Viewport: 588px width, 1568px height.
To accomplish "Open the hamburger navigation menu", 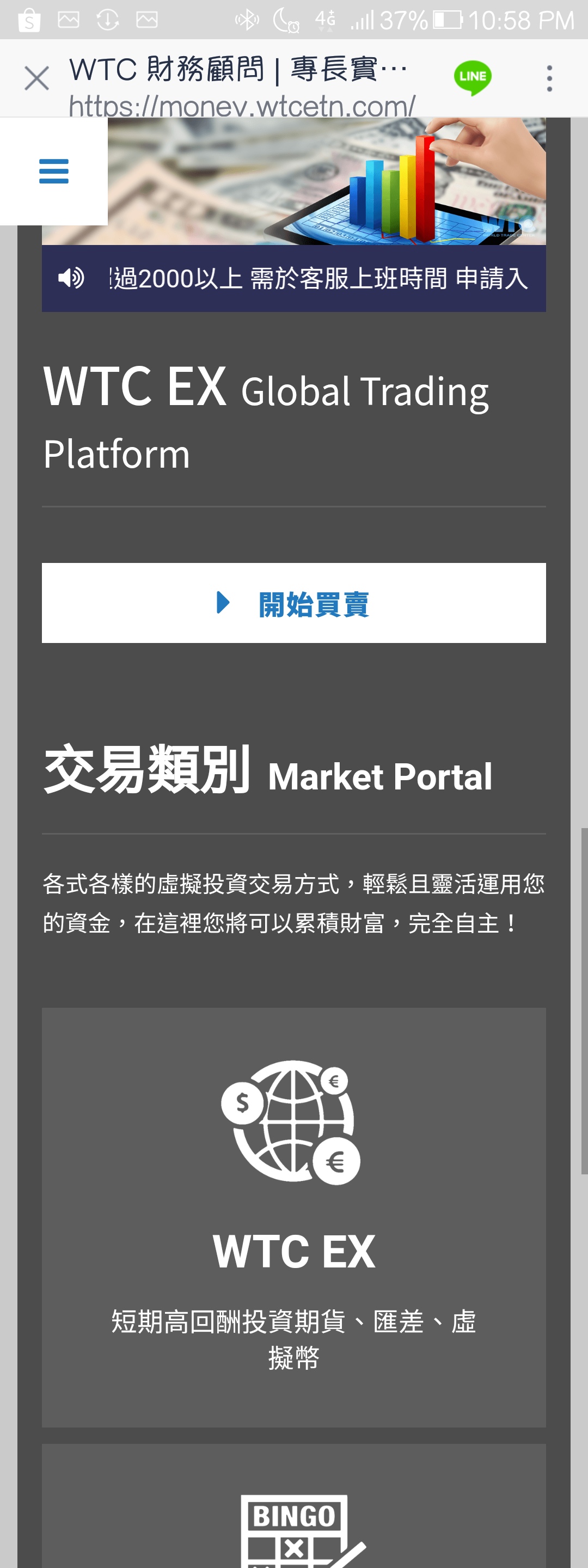I will pos(53,171).
